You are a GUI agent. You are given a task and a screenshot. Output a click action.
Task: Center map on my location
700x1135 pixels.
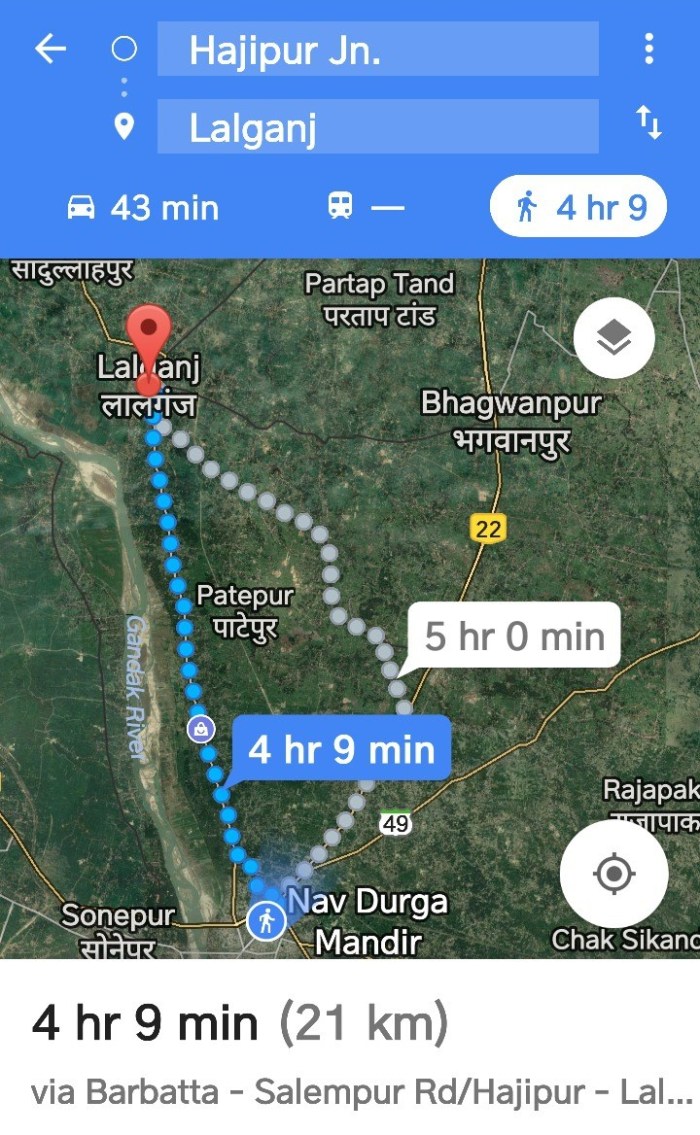coord(613,874)
